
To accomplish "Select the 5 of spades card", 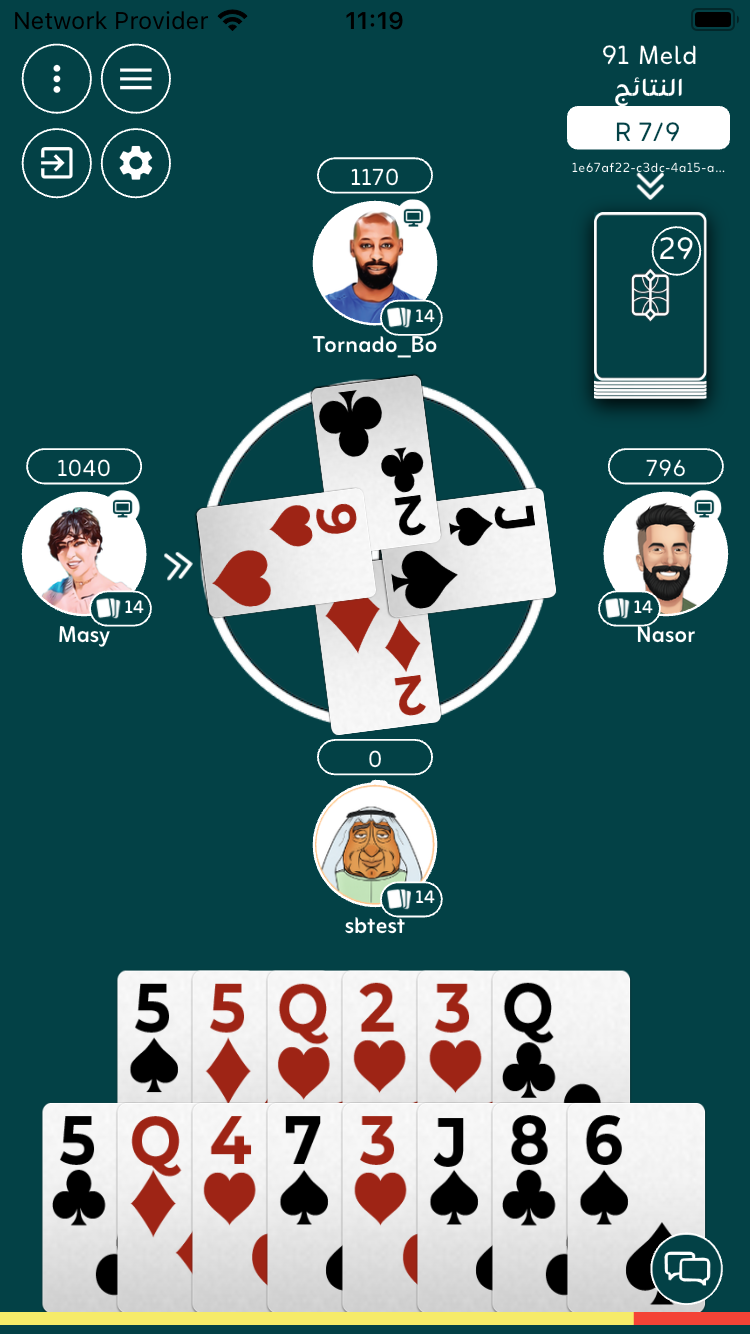I will [154, 1035].
